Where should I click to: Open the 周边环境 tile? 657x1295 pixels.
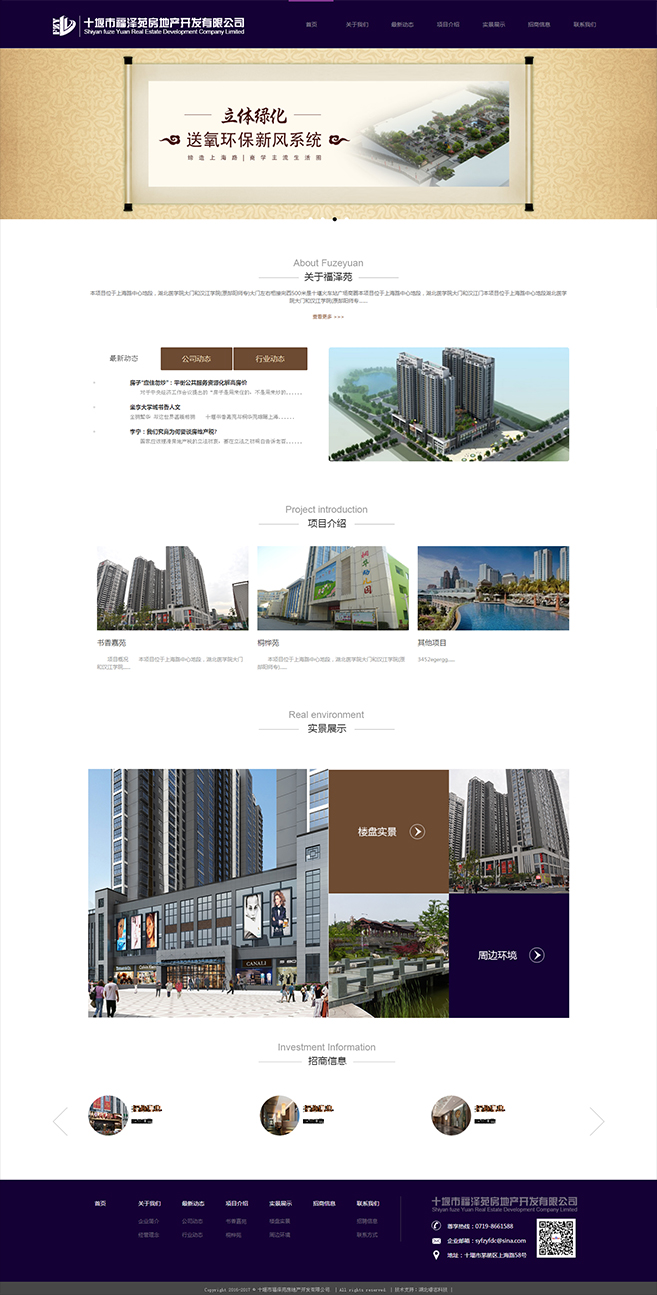[509, 955]
